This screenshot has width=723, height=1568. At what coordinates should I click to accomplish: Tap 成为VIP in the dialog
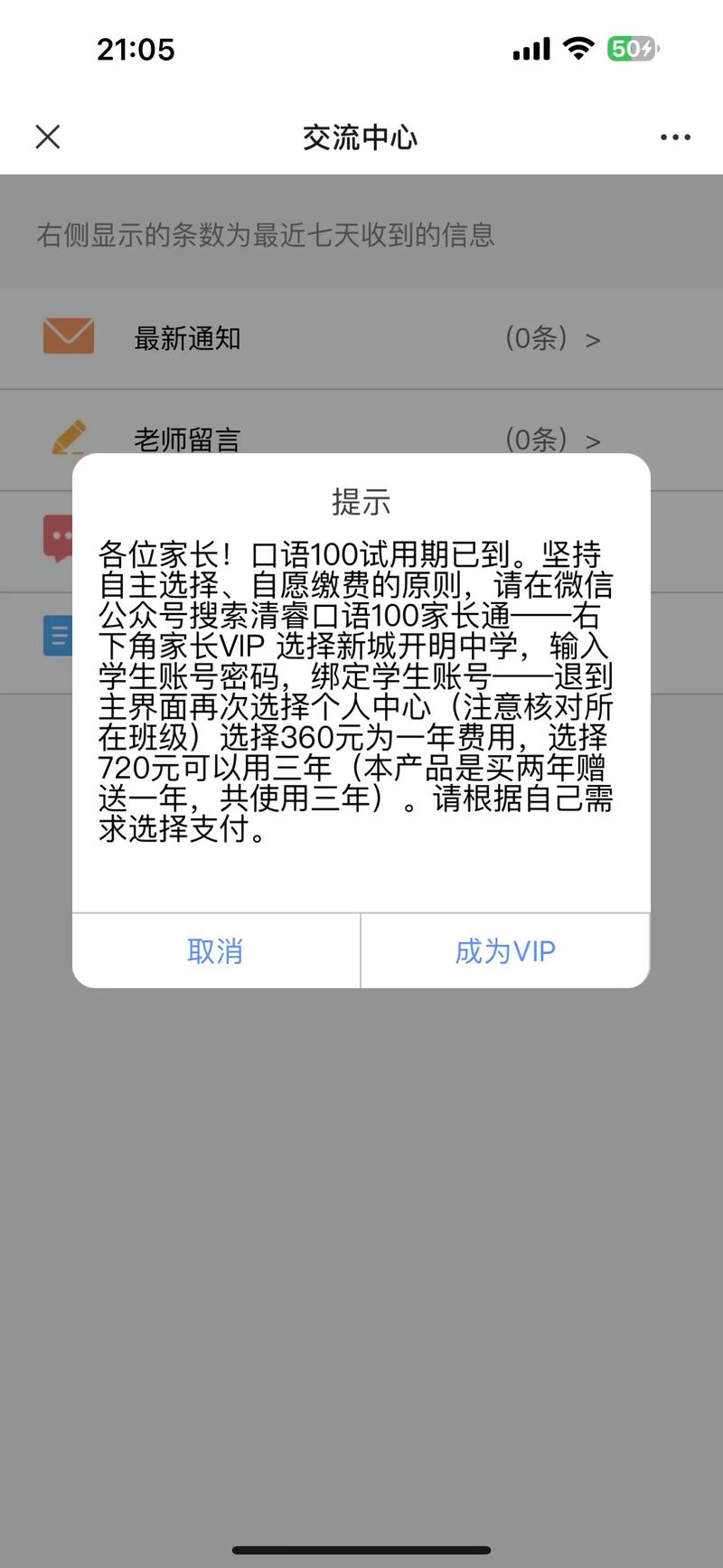coord(505,951)
